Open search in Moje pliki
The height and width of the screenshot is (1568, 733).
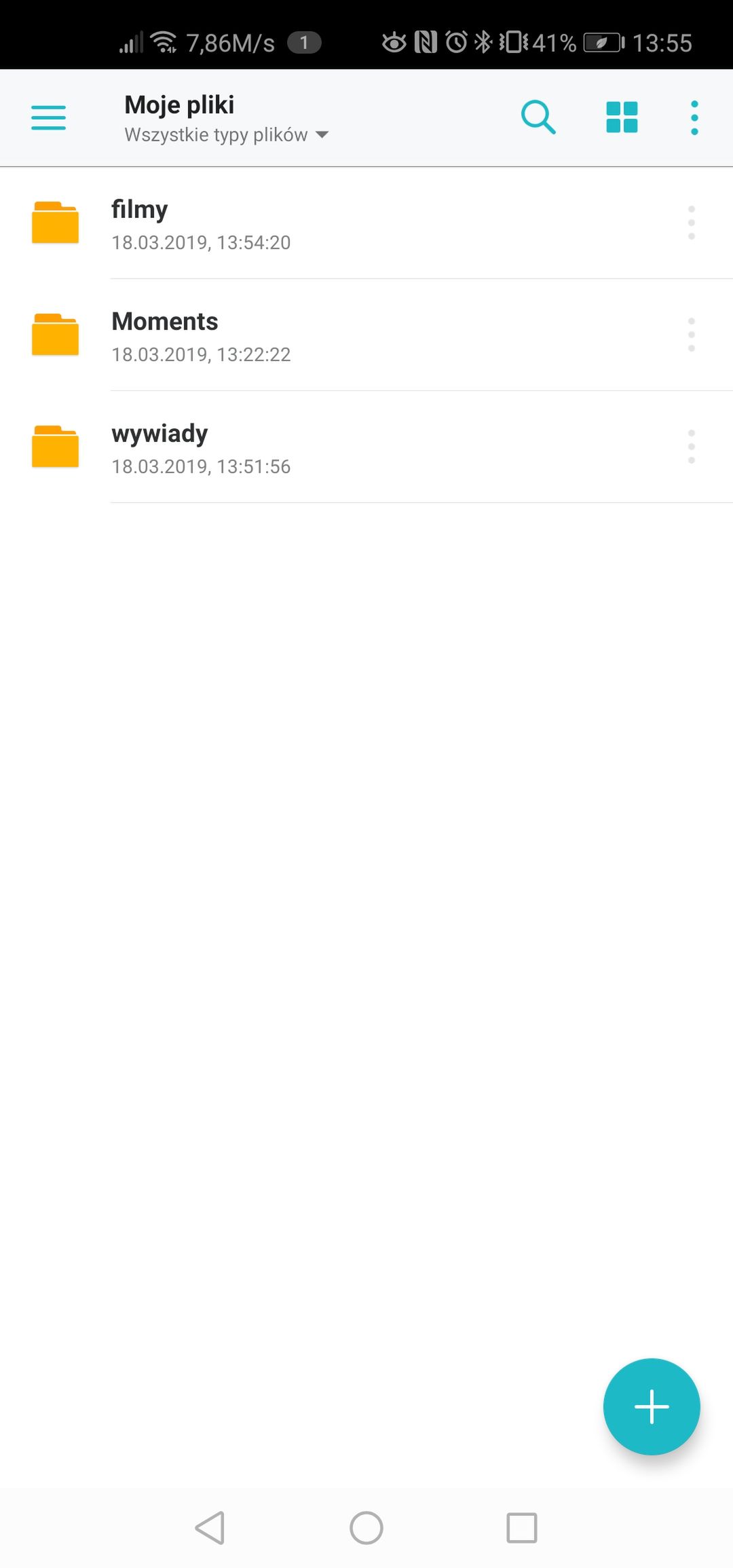pos(538,117)
